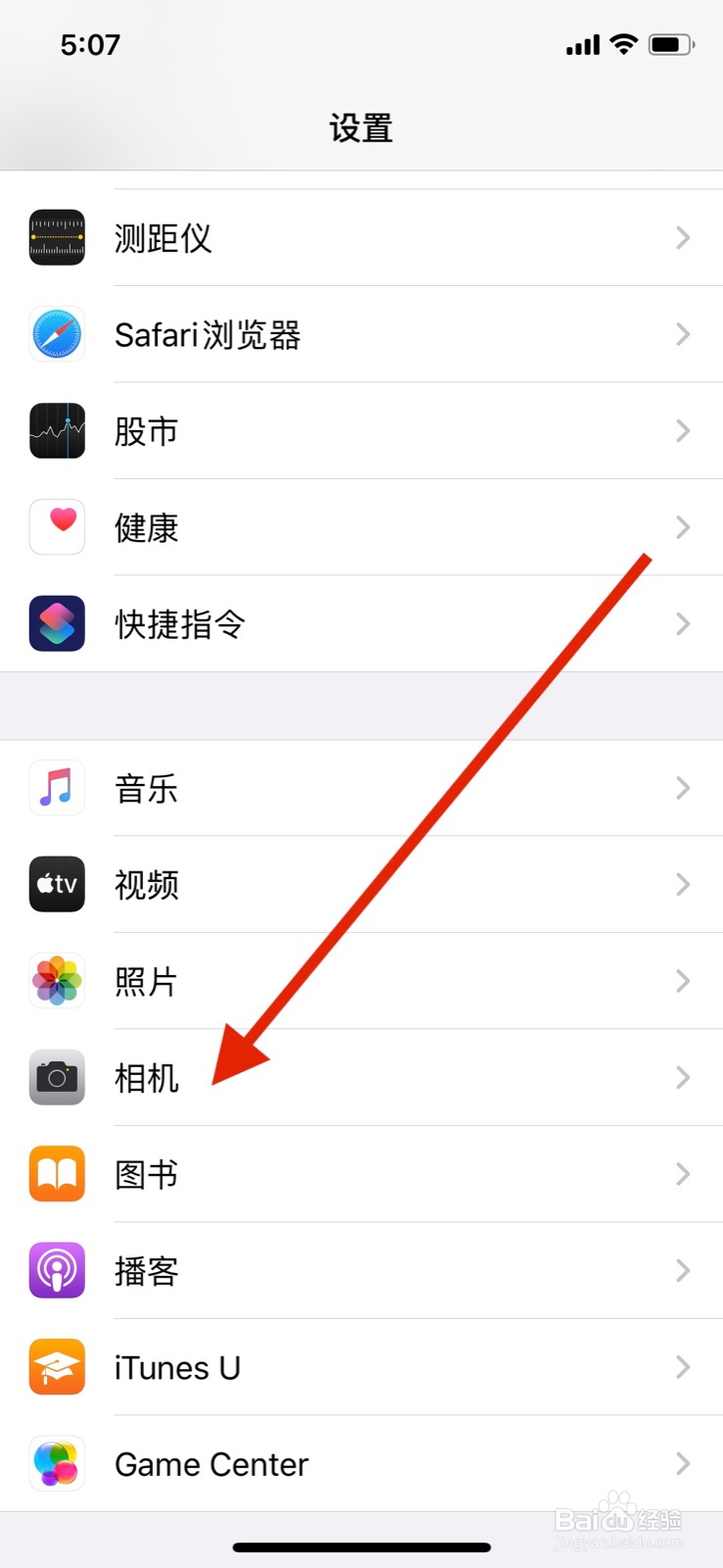Viewport: 723px width, 1568px height.
Task: Tap the iTunes U graduation cap icon
Action: point(56,1366)
